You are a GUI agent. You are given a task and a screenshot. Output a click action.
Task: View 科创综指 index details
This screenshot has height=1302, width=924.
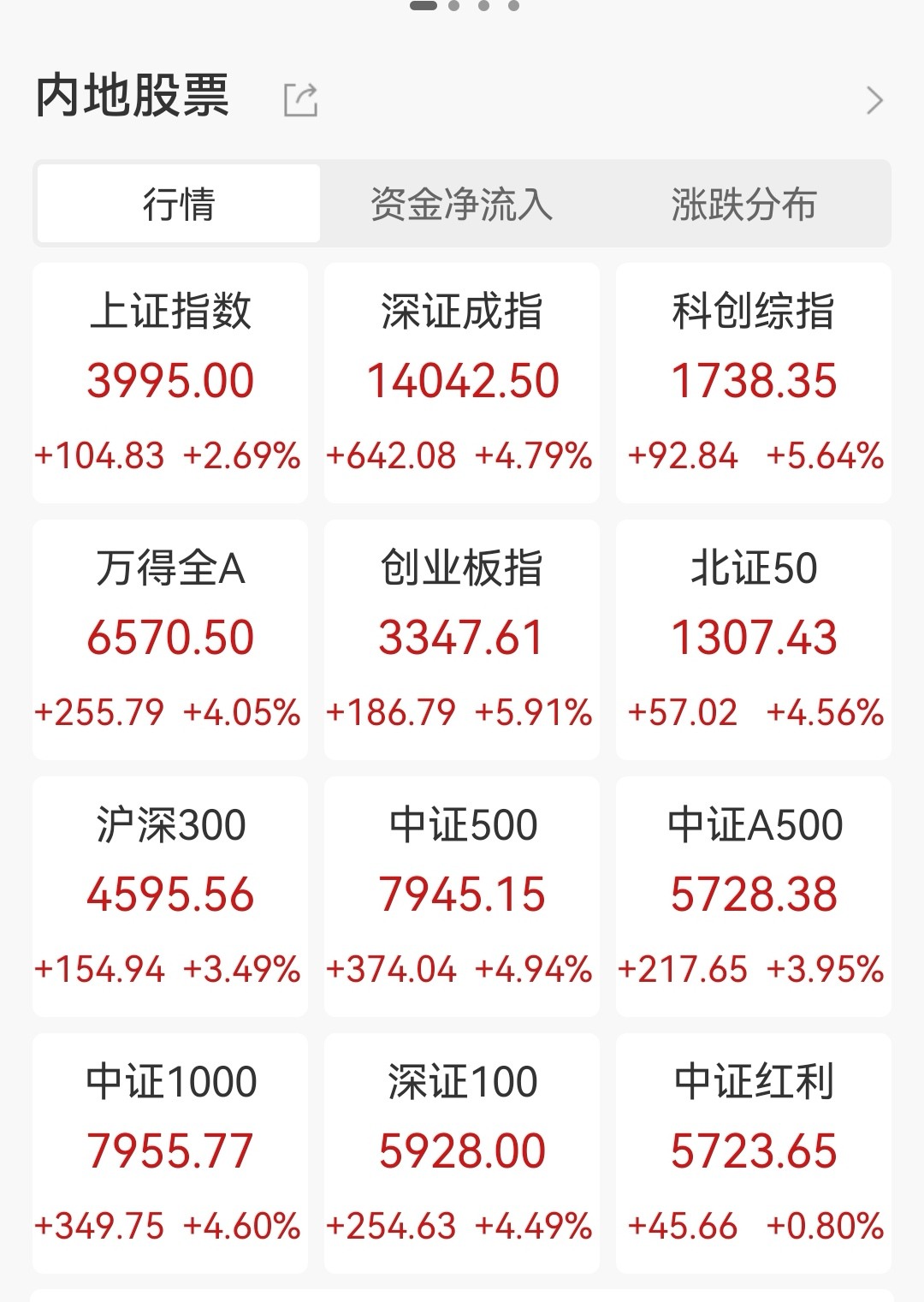point(753,383)
